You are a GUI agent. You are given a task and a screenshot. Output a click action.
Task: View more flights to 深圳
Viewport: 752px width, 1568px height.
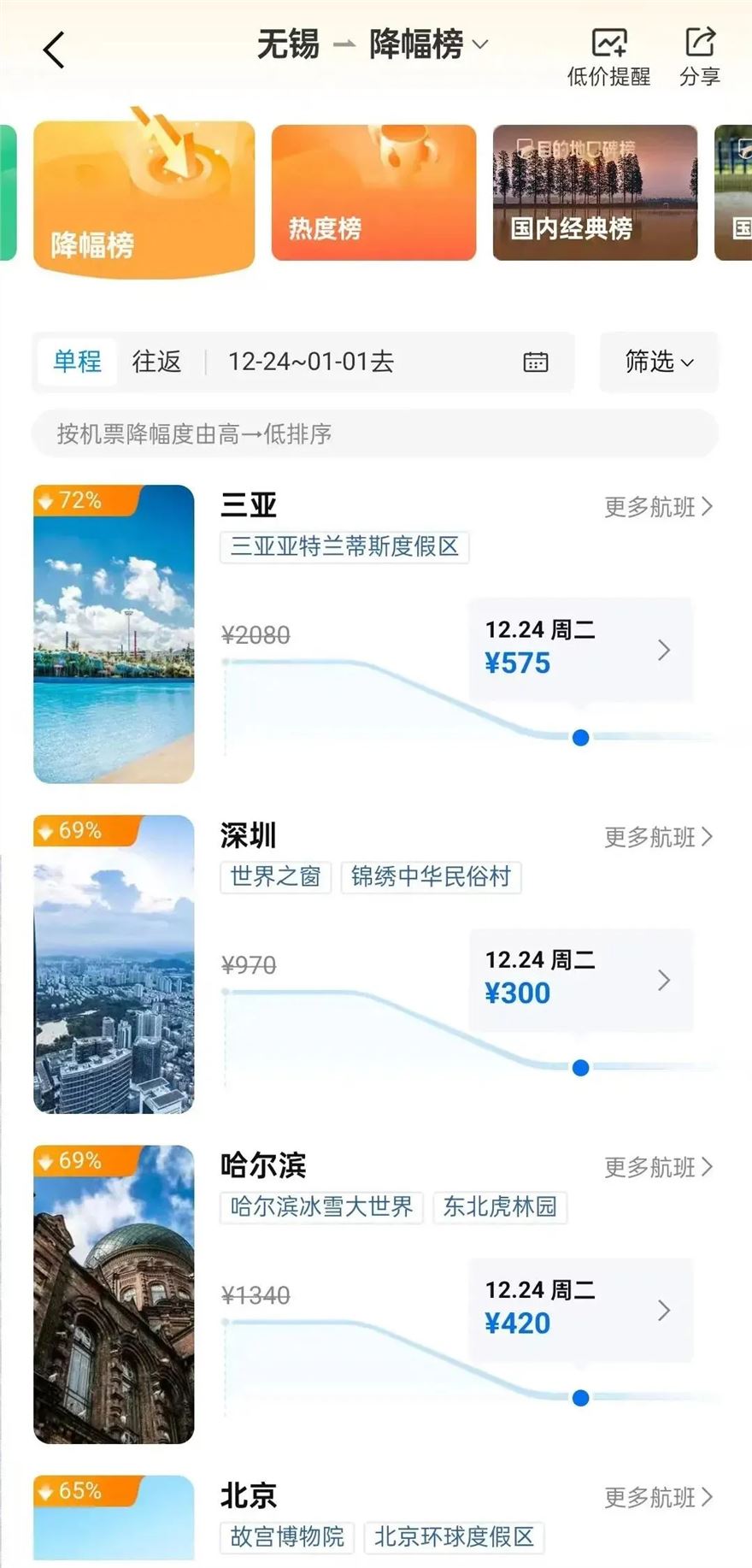pyautogui.click(x=658, y=837)
